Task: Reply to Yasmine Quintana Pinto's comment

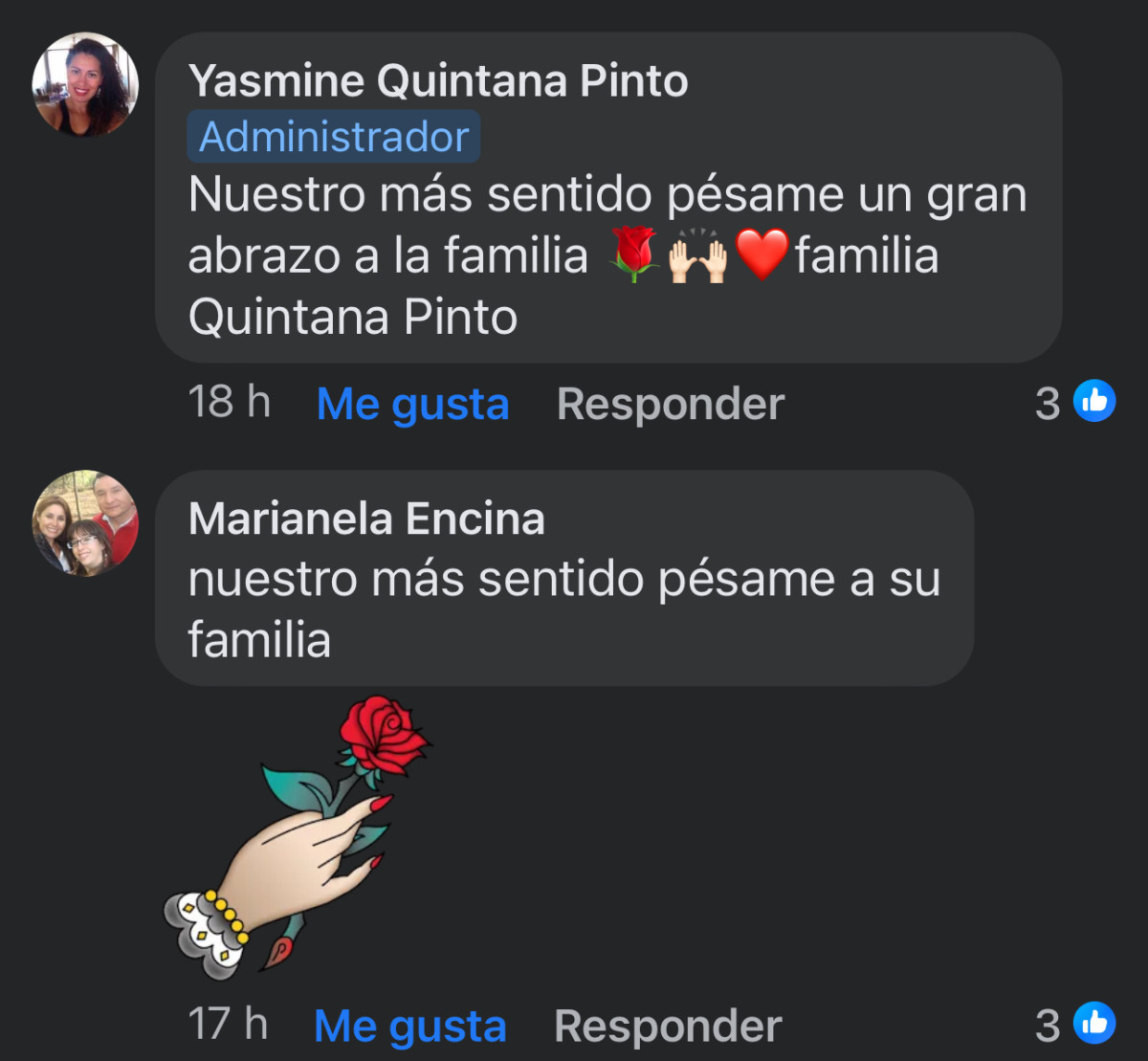Action: [671, 404]
